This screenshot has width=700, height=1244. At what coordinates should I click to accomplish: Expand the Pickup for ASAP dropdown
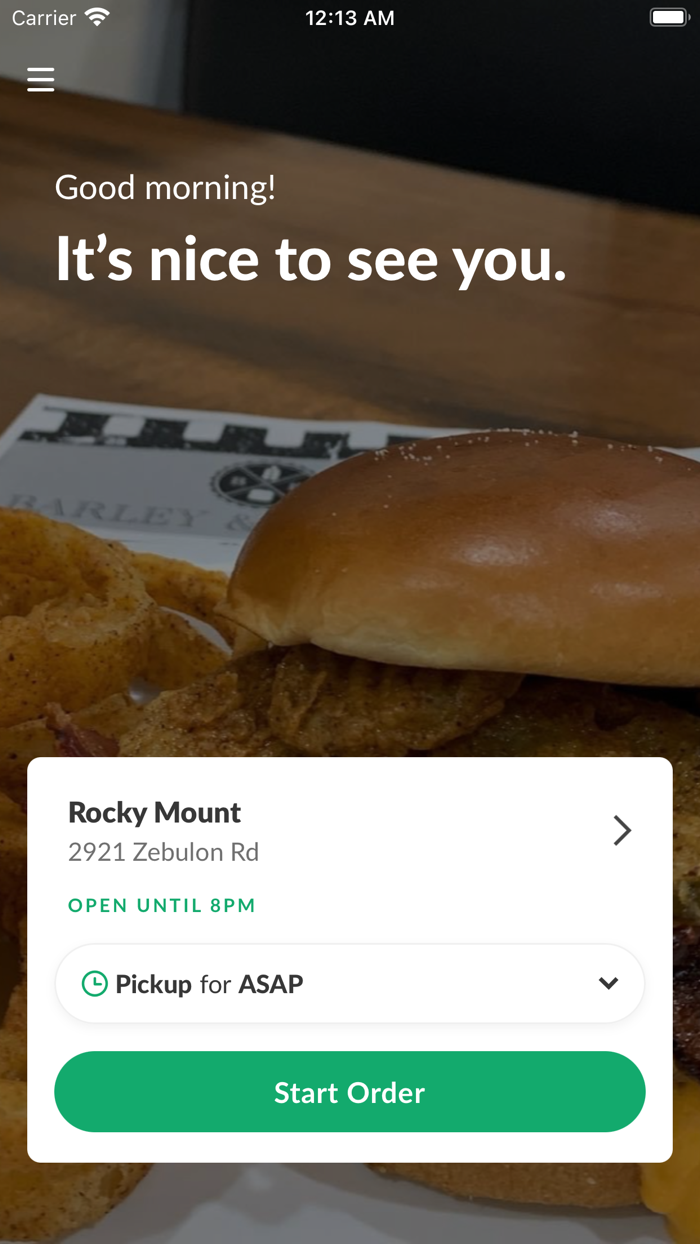[x=350, y=984]
